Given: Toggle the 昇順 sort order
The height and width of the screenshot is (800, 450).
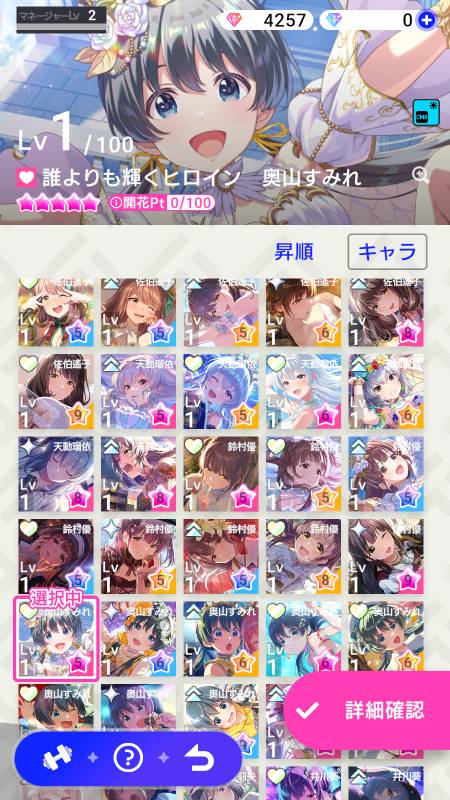Looking at the screenshot, I should tap(293, 252).
